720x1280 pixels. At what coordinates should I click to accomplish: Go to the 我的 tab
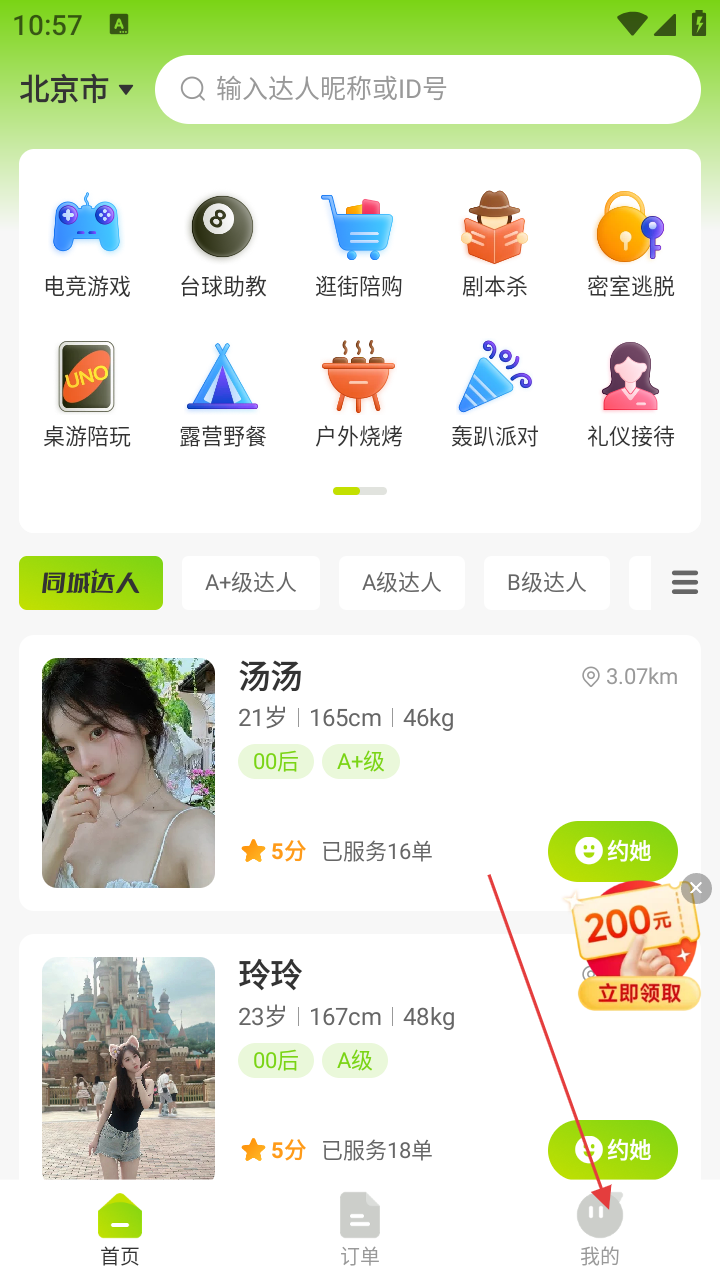[600, 1228]
